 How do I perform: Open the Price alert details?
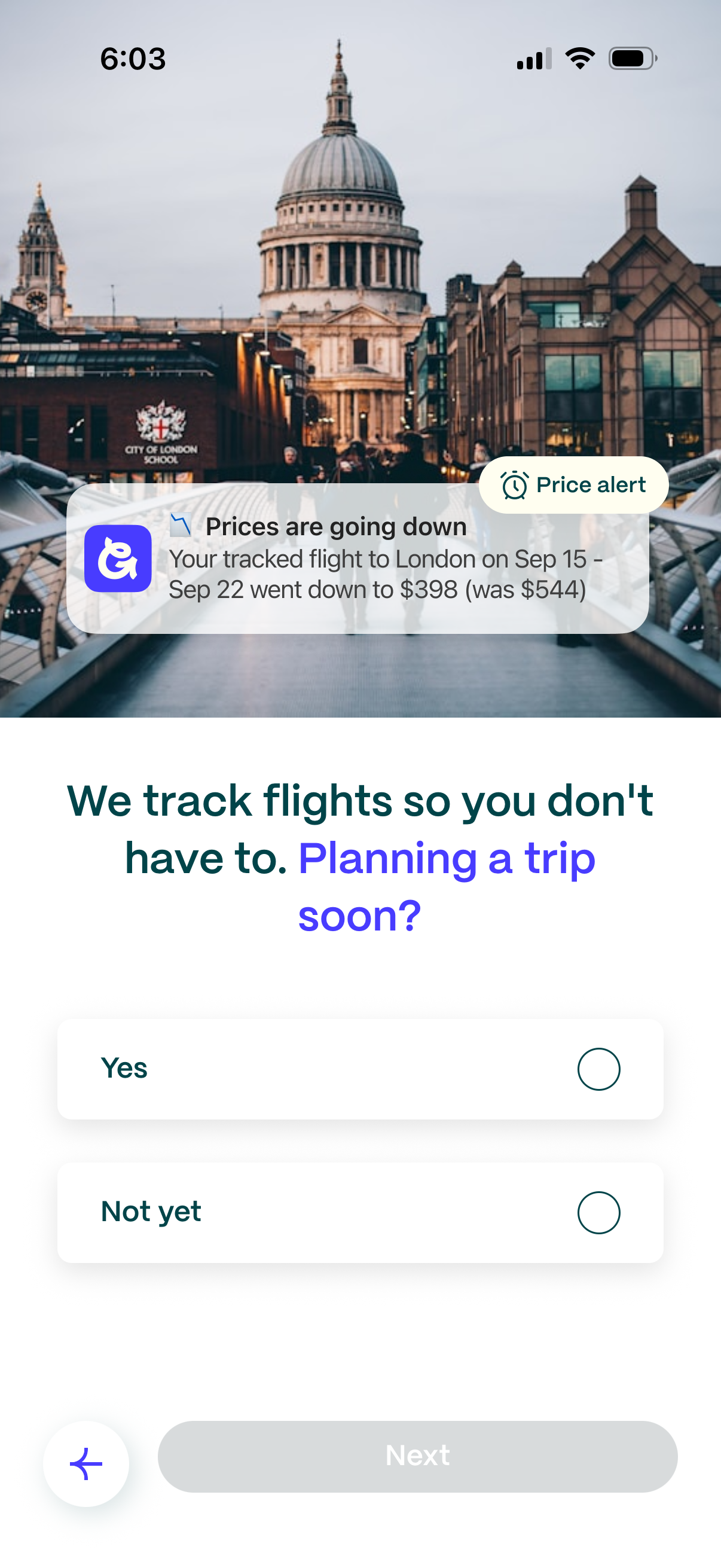pyautogui.click(x=573, y=484)
